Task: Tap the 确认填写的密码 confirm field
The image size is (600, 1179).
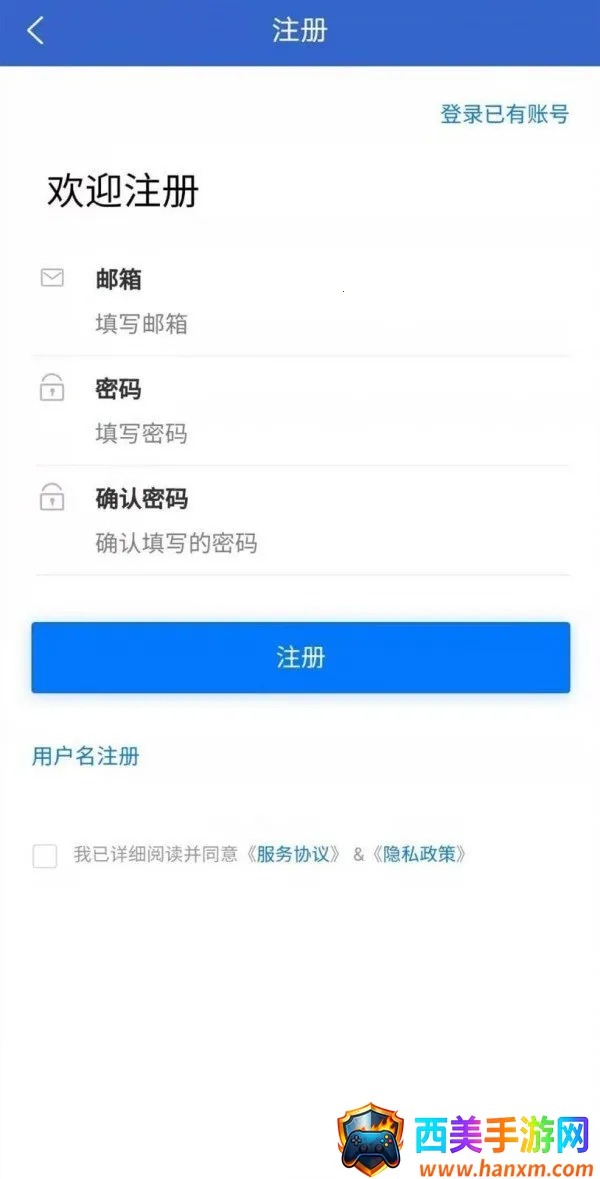Action: tap(300, 543)
